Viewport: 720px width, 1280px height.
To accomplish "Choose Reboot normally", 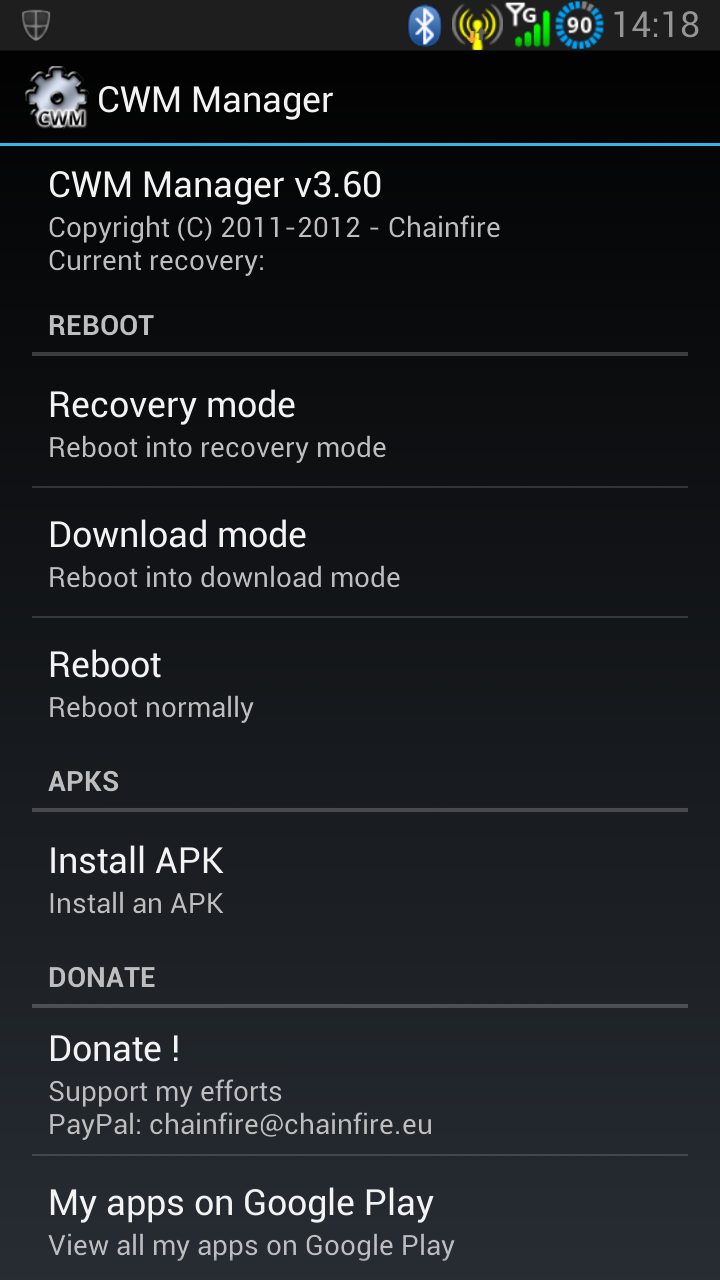I will 360,683.
